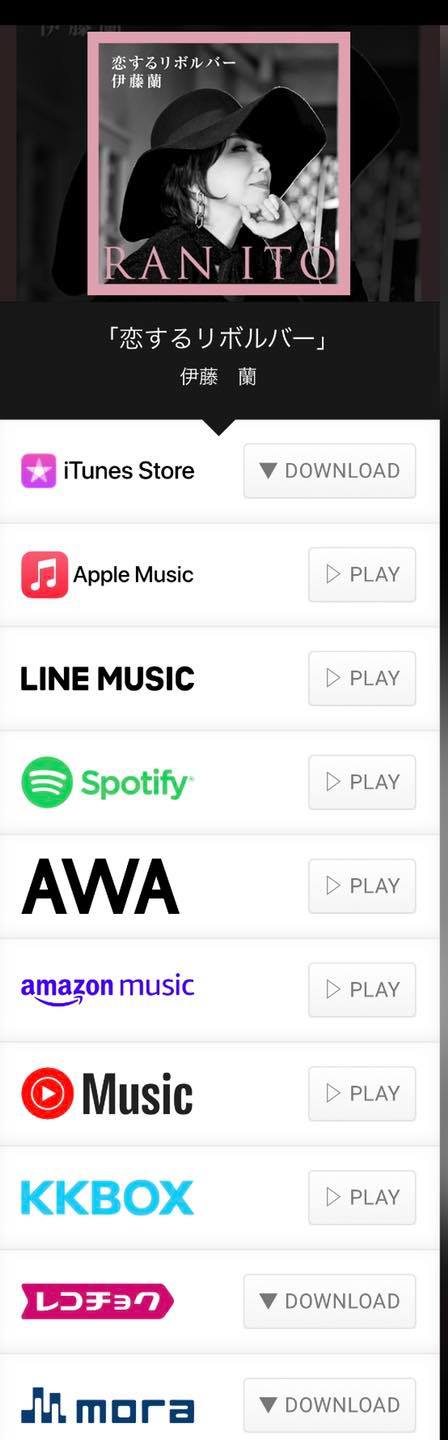This screenshot has height=1440, width=448.
Task: Tap DOWNLOAD in the mora row
Action: click(x=329, y=1405)
